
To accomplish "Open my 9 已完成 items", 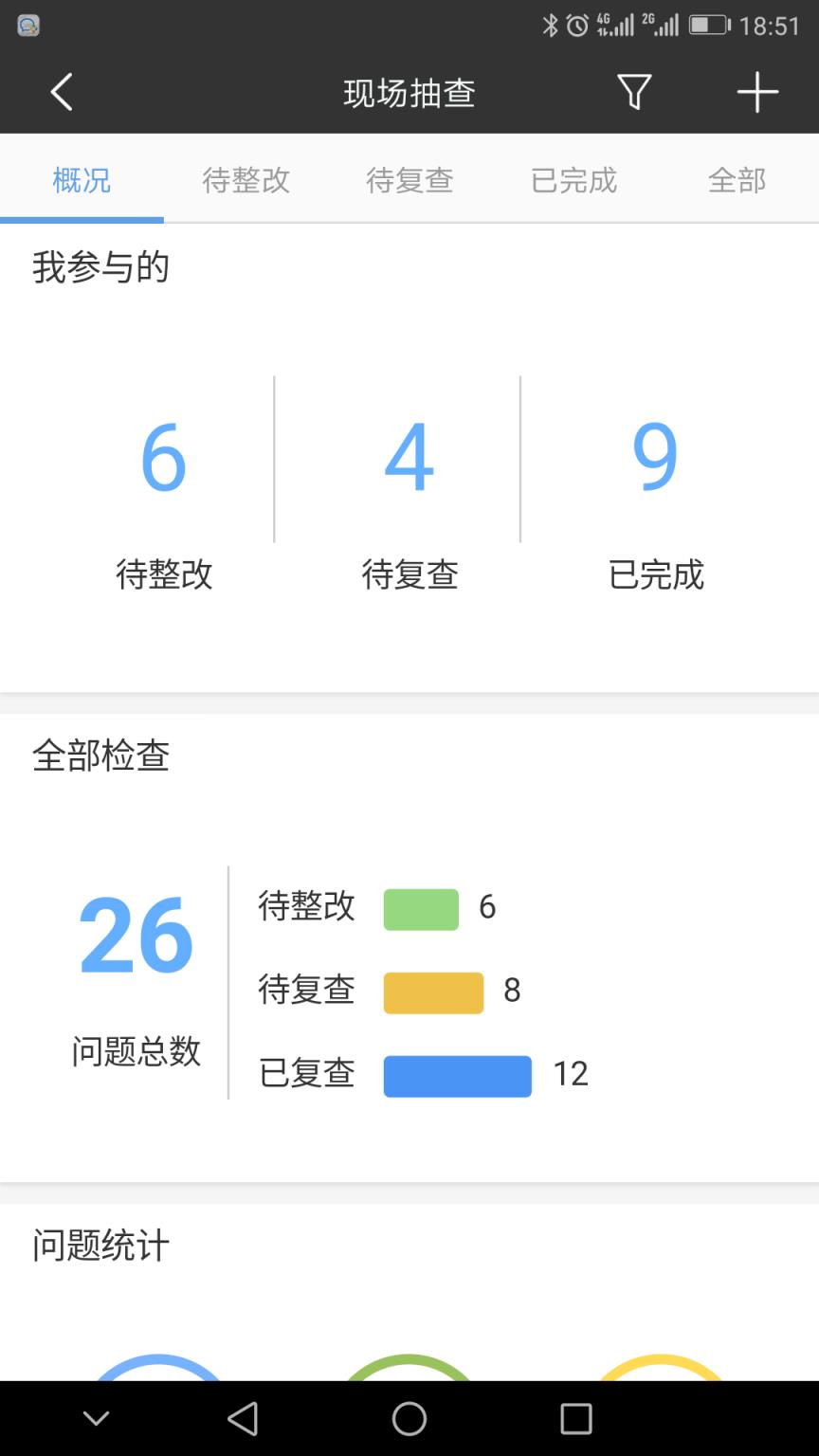I will coord(655,502).
